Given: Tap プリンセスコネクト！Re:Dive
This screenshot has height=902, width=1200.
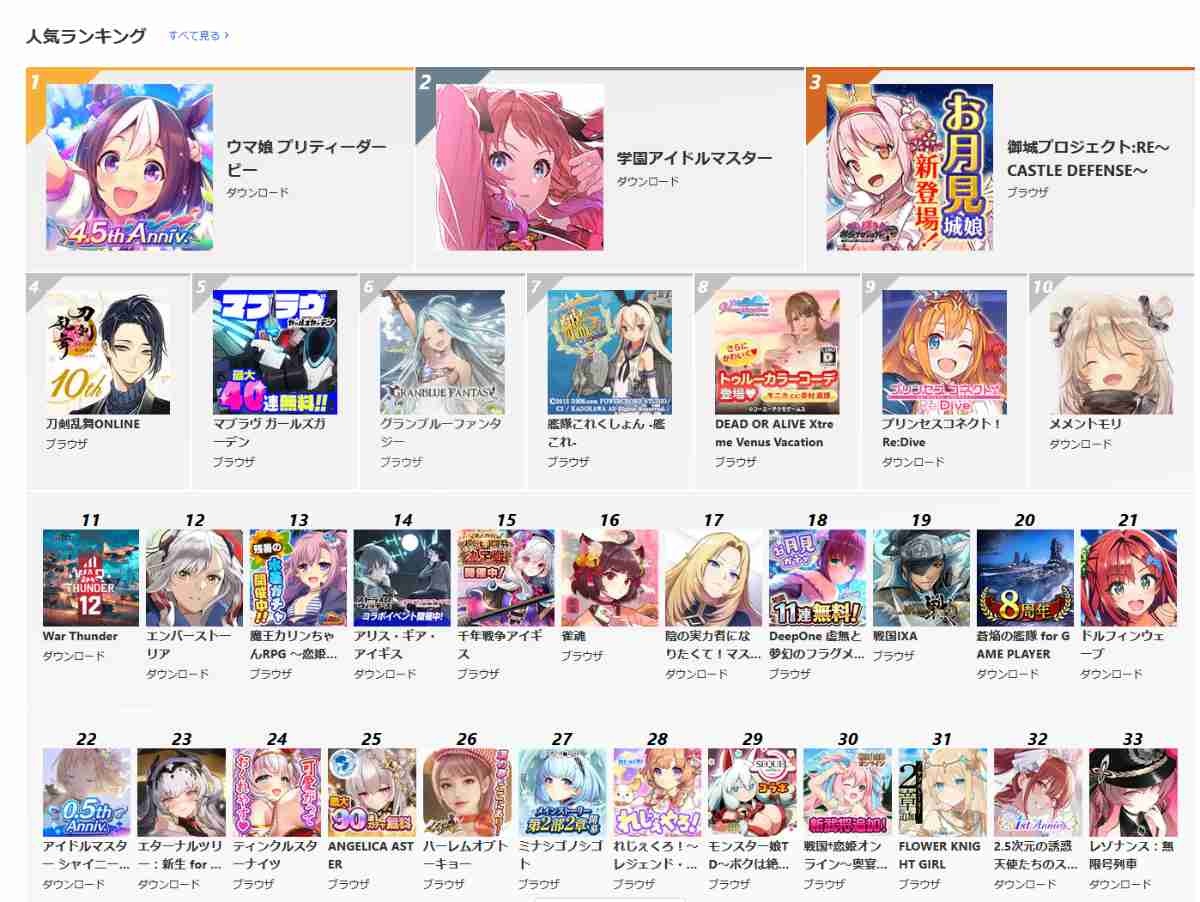Looking at the screenshot, I should click(x=944, y=352).
